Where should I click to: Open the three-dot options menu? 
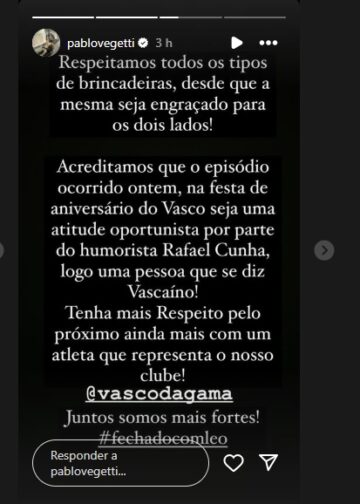pyautogui.click(x=268, y=43)
